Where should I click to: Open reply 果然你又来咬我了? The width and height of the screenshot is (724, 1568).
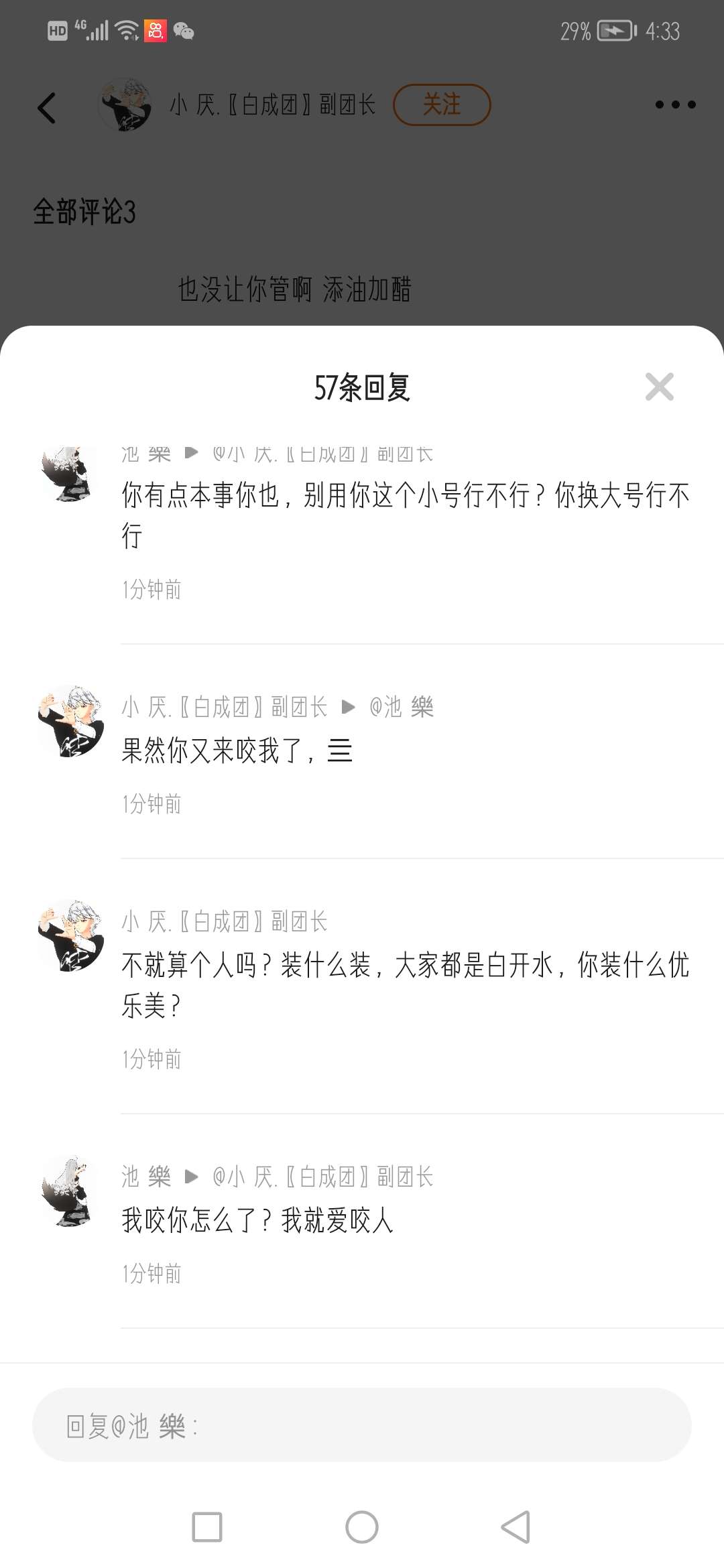coord(237,750)
